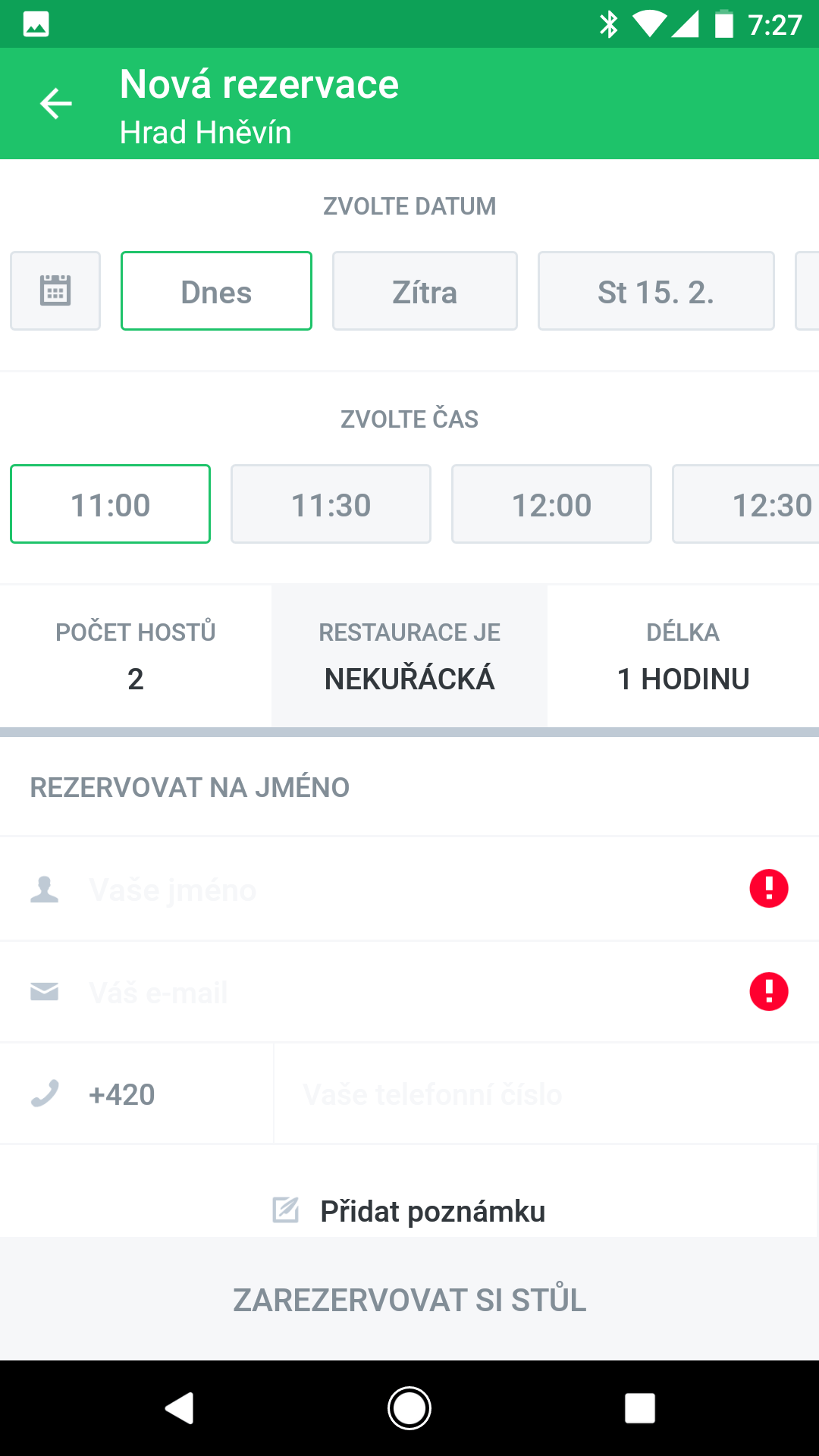
Task: Select the 12:30 time slot
Action: (746, 504)
